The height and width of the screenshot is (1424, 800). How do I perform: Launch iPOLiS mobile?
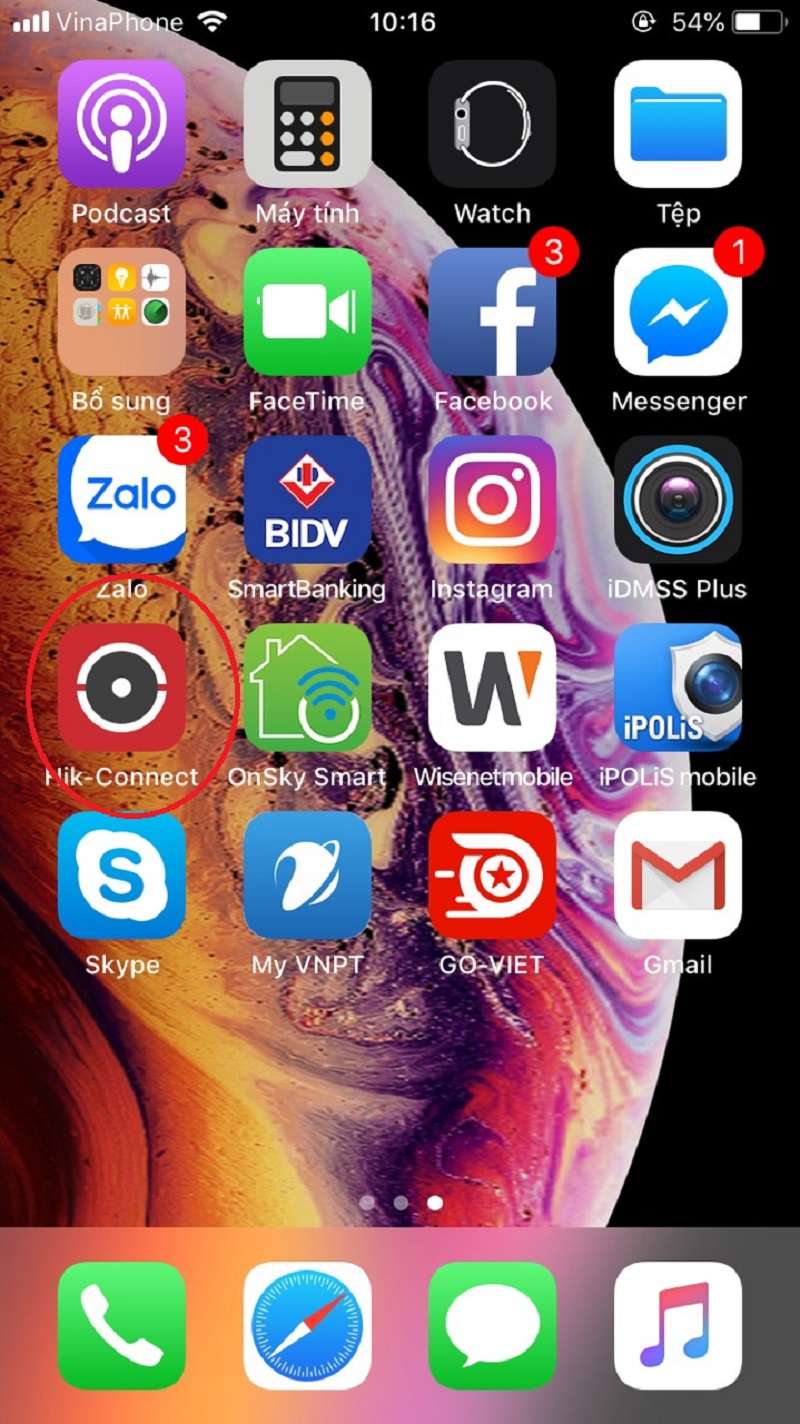click(x=678, y=687)
